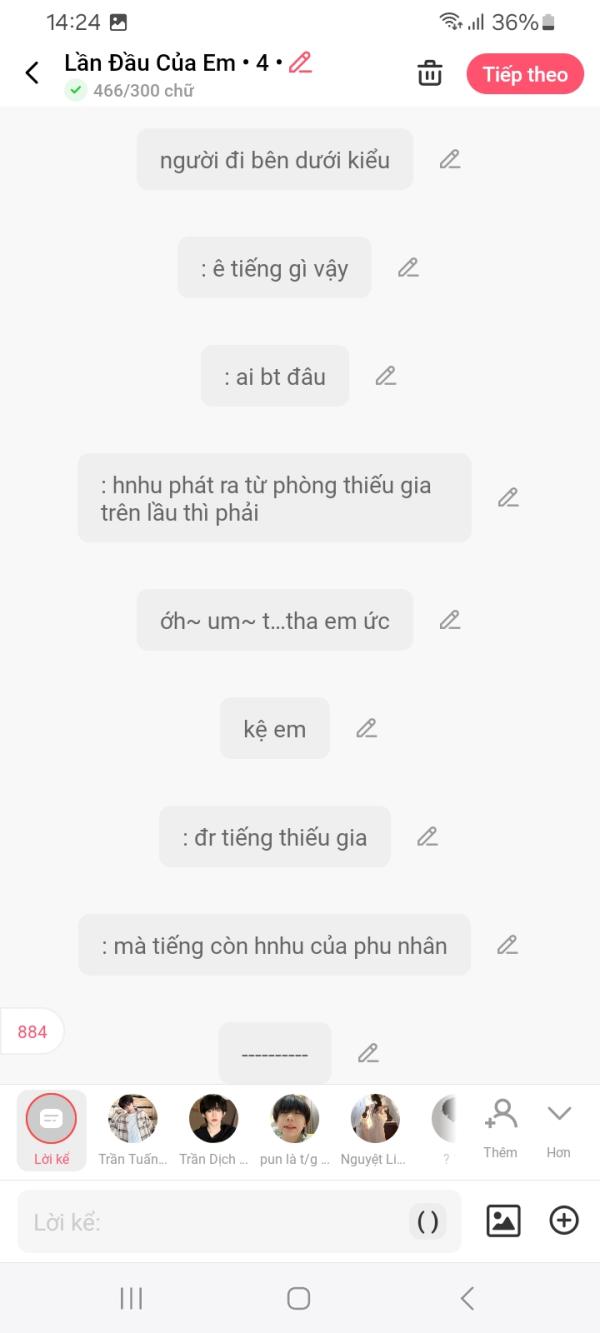
Task: Edit the chapter title with the pencil icon
Action: click(x=300, y=63)
